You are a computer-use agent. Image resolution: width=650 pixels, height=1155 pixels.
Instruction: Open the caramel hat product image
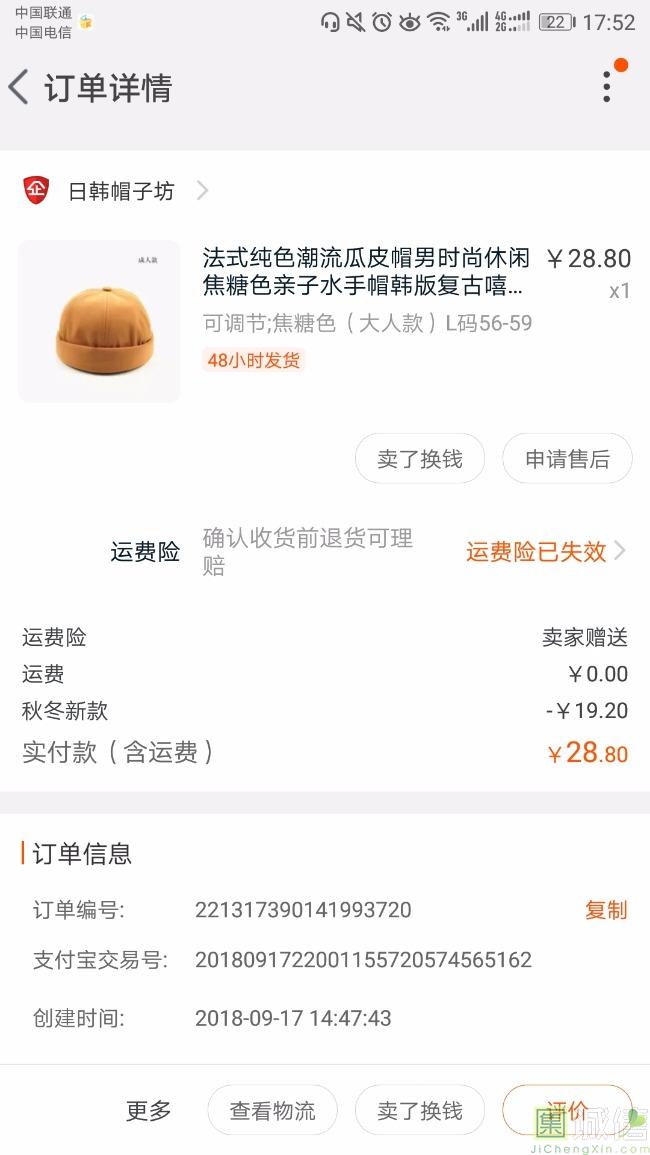(x=99, y=321)
